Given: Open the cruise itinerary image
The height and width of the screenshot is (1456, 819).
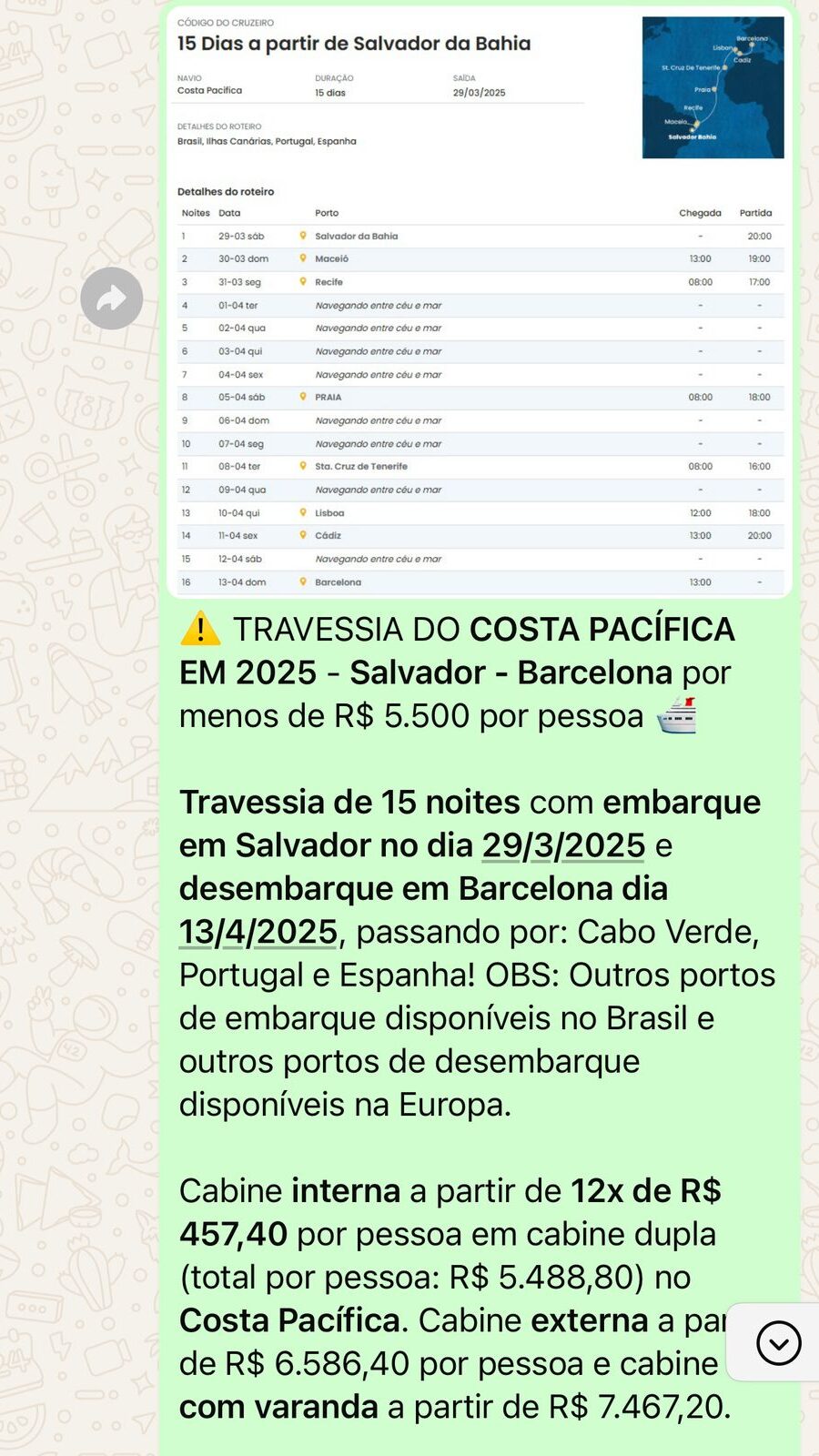Looking at the screenshot, I should 479,302.
